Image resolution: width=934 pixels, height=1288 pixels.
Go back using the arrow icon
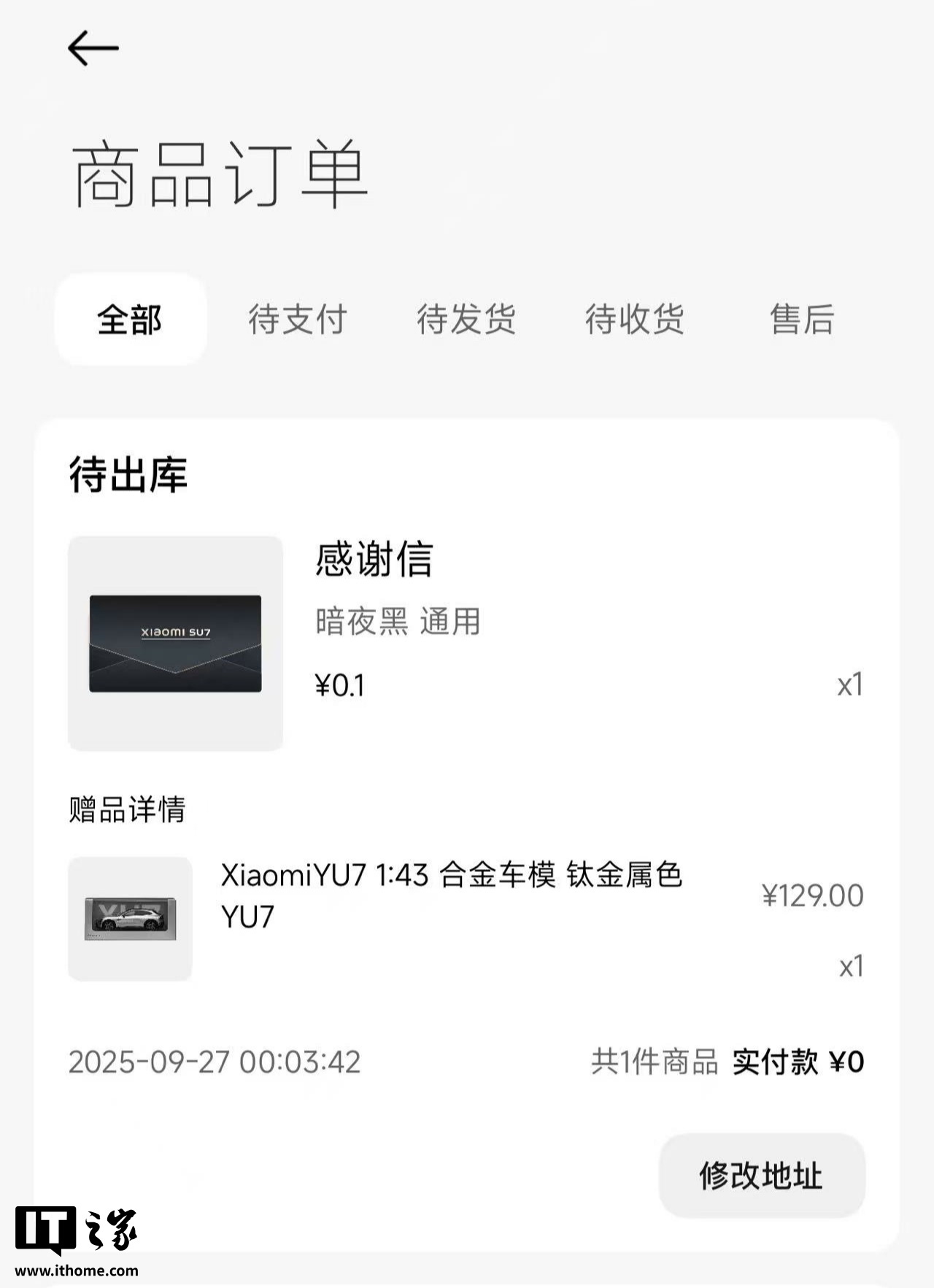click(93, 48)
